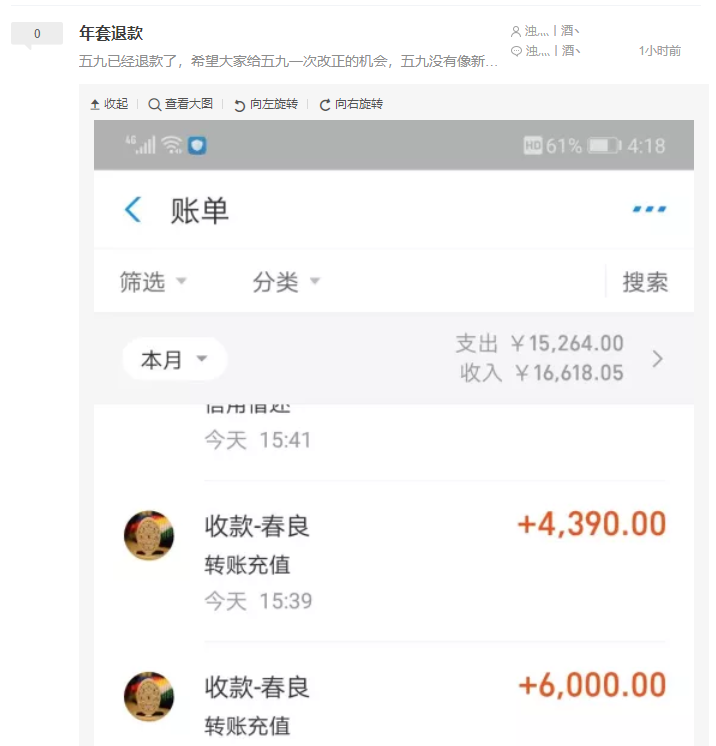Viewport: 716px width, 746px height.
Task: Rotate the image right with 向右旋转
Action: tap(351, 104)
